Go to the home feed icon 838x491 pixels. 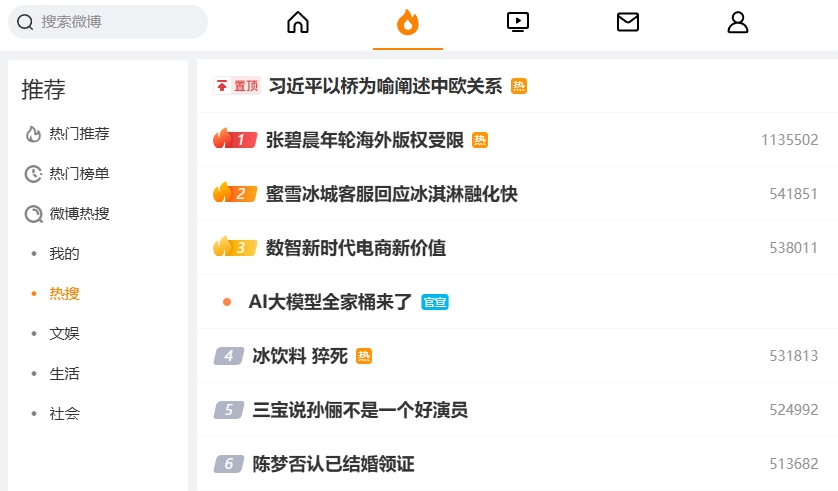pyautogui.click(x=298, y=22)
